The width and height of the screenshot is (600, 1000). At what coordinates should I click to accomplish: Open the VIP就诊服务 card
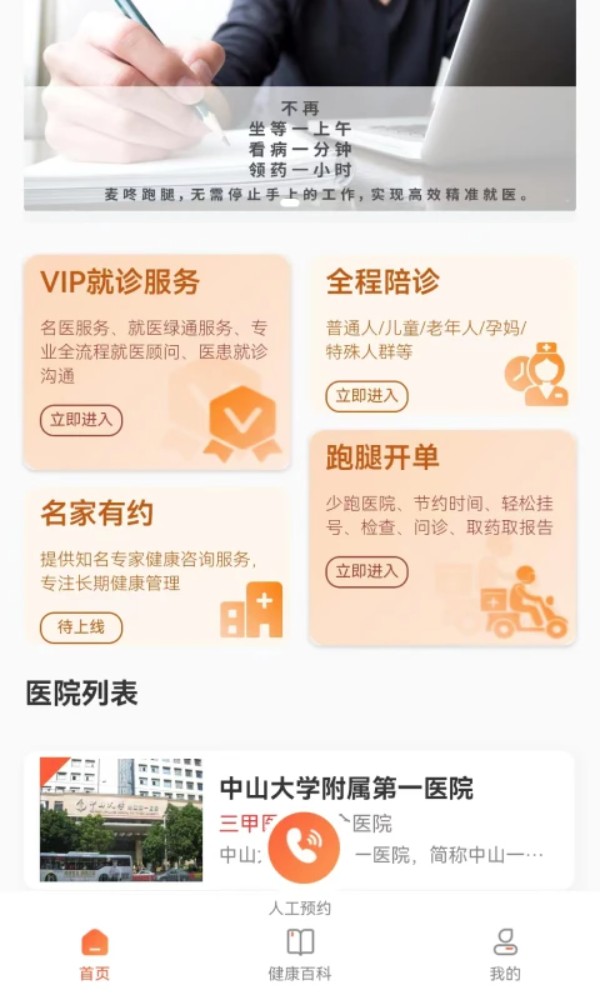click(x=157, y=340)
